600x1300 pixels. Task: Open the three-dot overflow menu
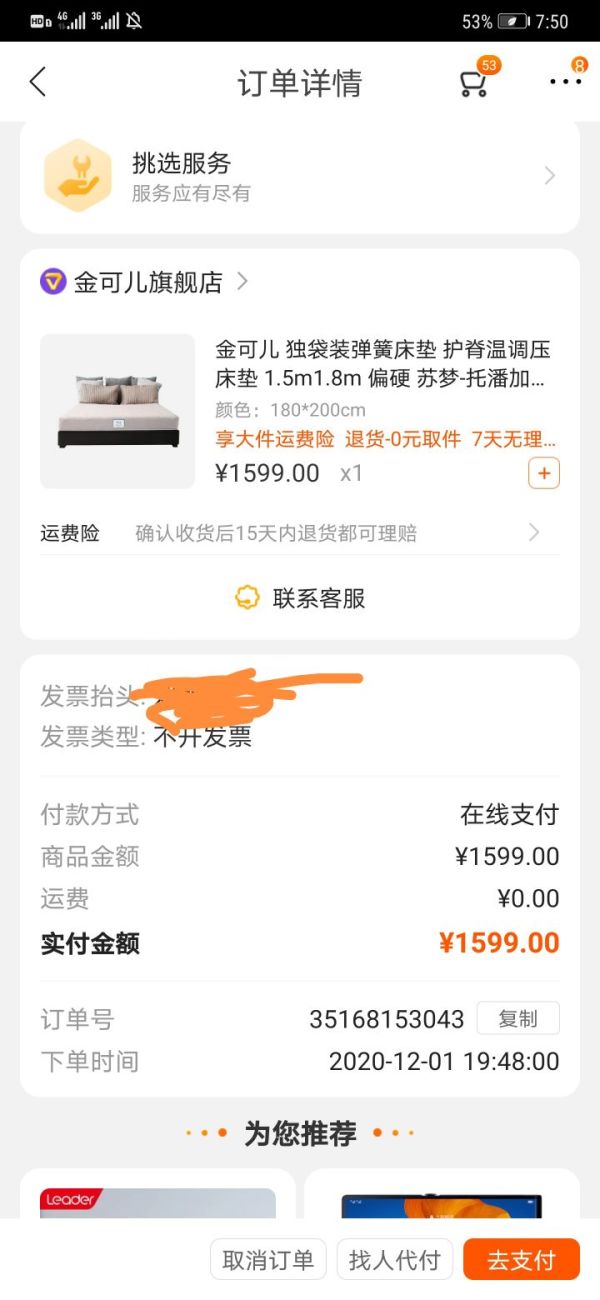point(565,83)
